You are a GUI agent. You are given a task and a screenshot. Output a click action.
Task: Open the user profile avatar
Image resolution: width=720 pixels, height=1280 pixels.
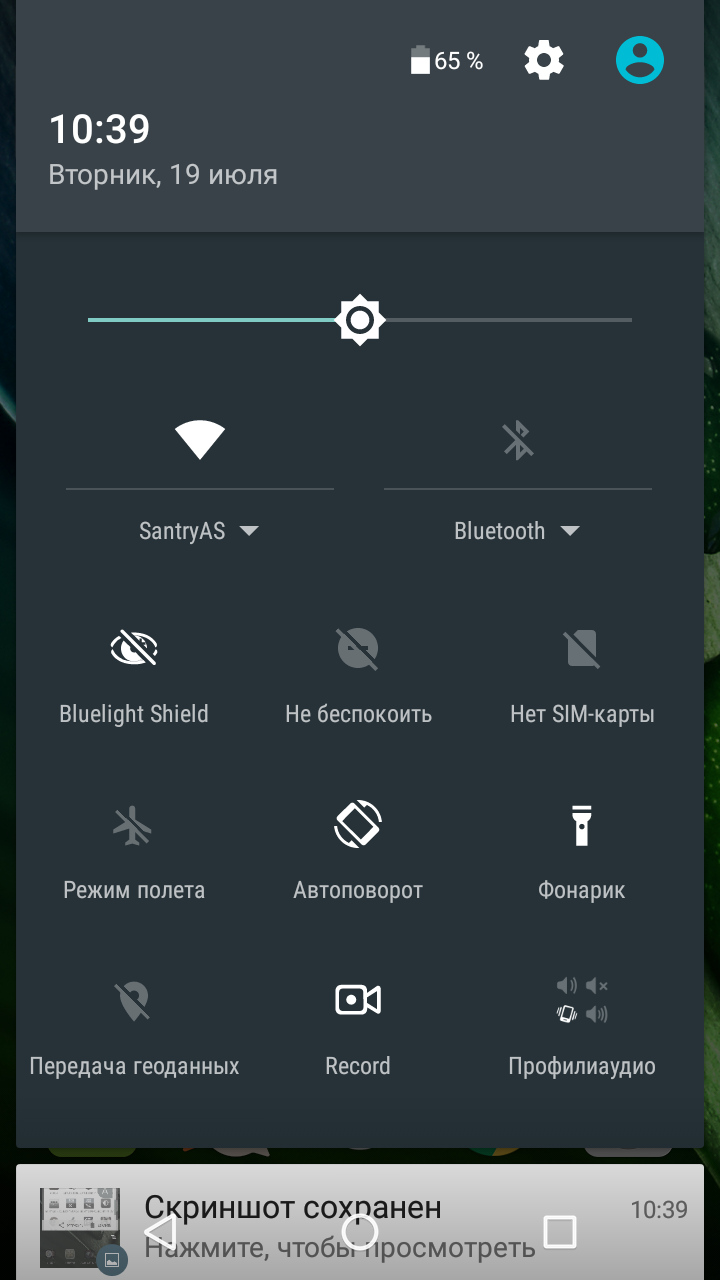[640, 60]
